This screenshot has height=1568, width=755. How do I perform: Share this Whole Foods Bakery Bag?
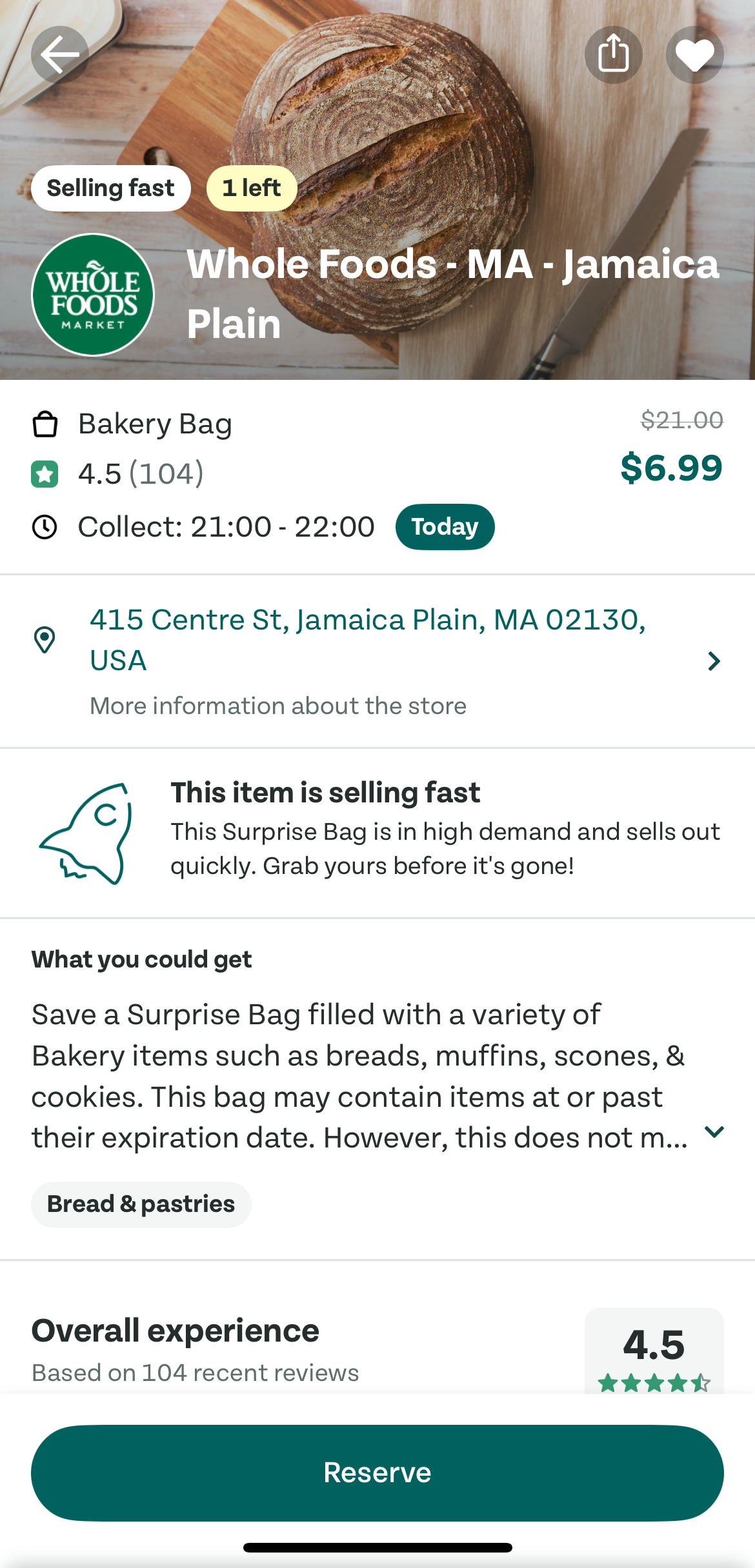pyautogui.click(x=613, y=55)
